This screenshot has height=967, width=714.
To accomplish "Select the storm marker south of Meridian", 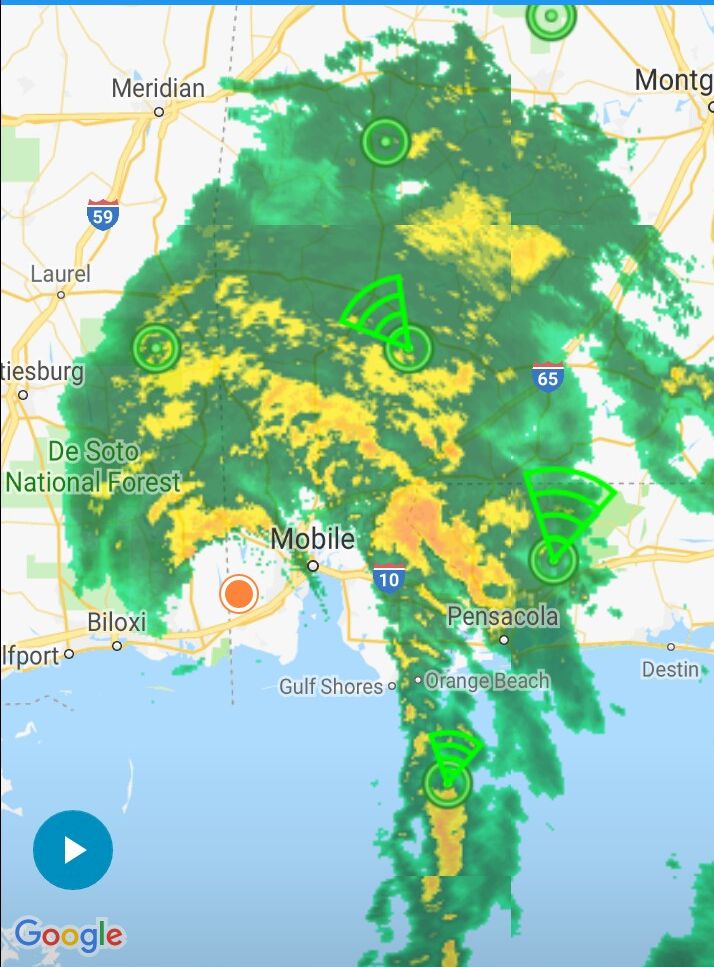I will (386, 142).
